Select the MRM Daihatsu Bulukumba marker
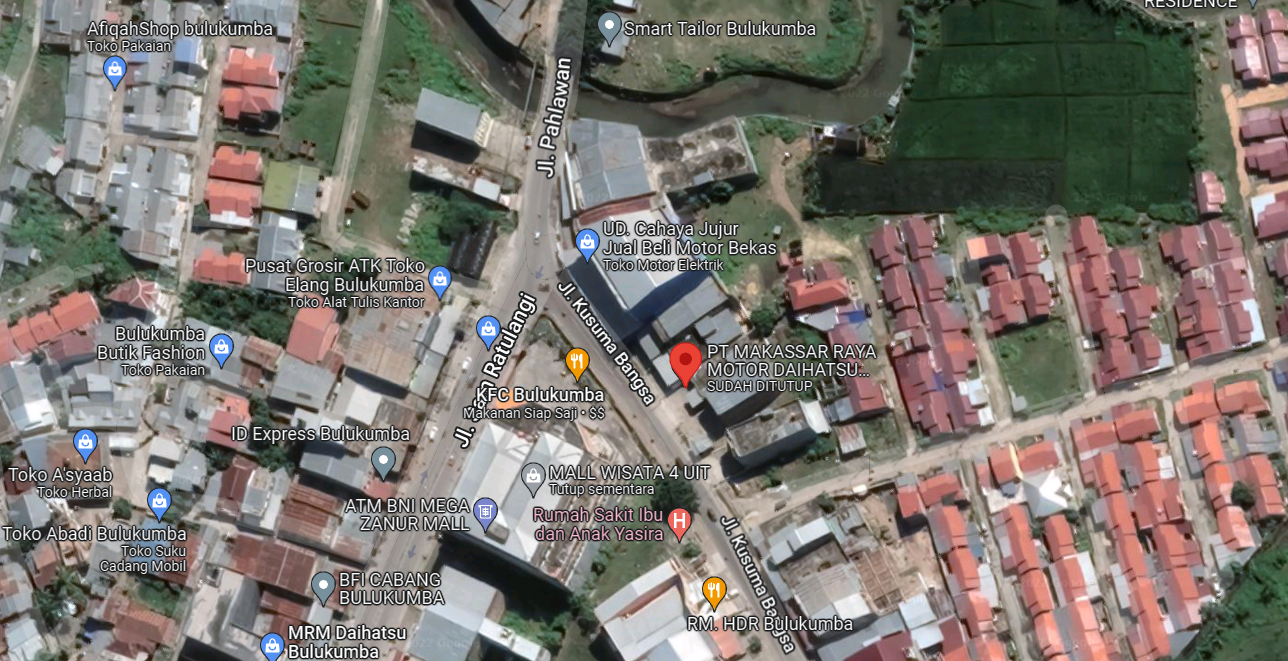Viewport: 1288px width, 661px height. click(271, 645)
